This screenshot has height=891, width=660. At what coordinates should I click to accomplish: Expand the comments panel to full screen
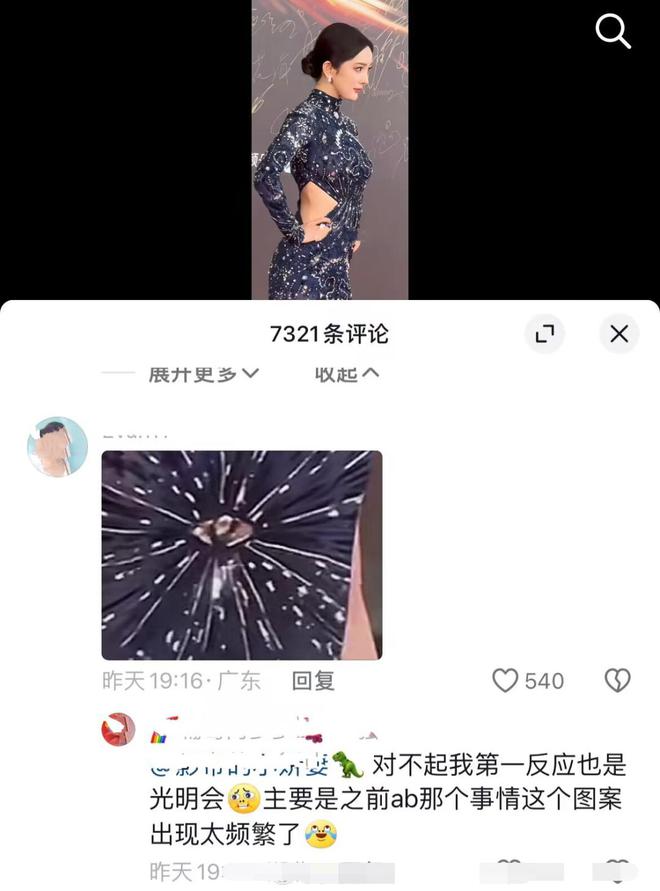(544, 334)
